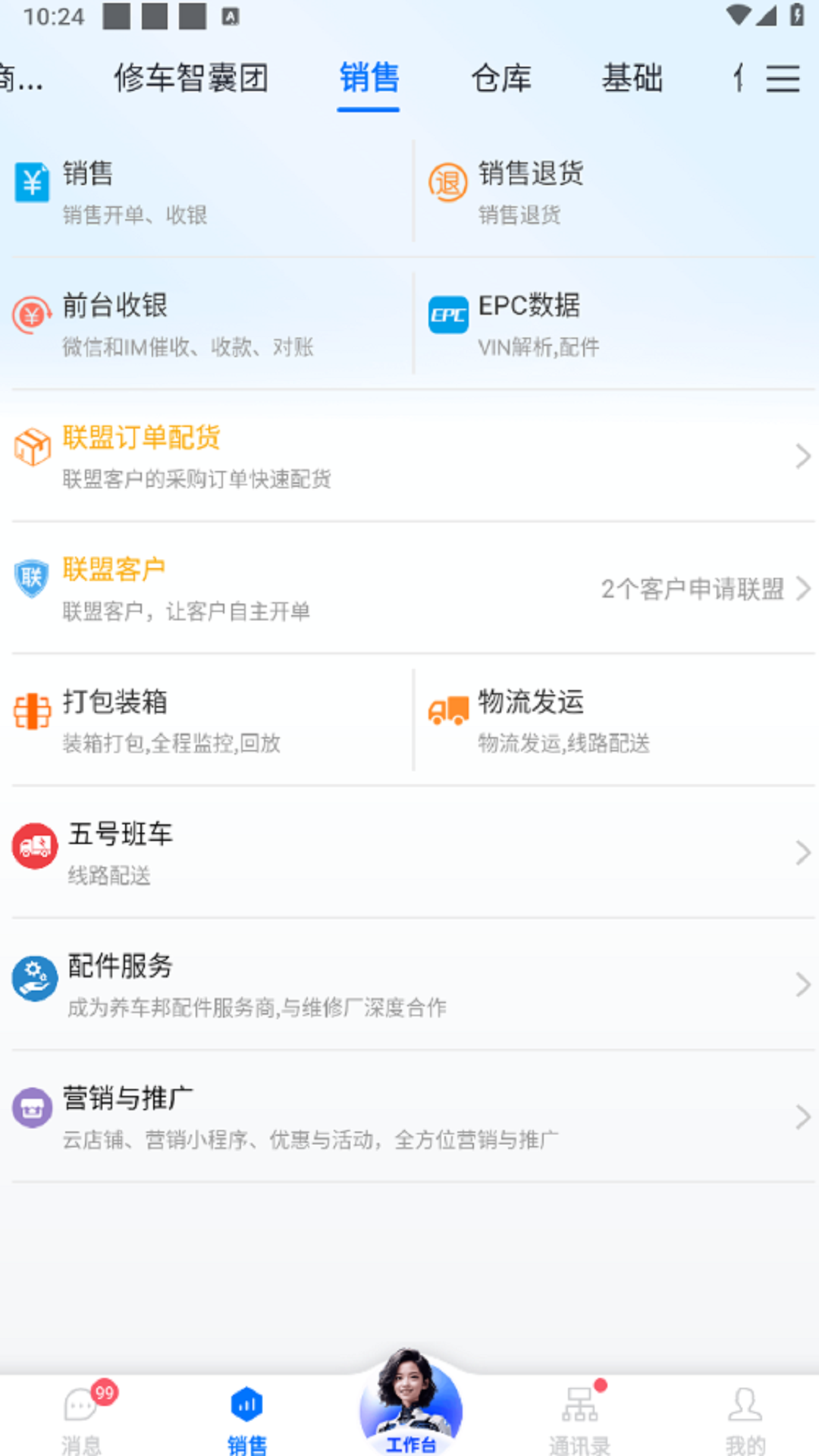Click the 联盟订单配货 package box icon
Viewport: 819px width, 1456px height.
point(32,446)
